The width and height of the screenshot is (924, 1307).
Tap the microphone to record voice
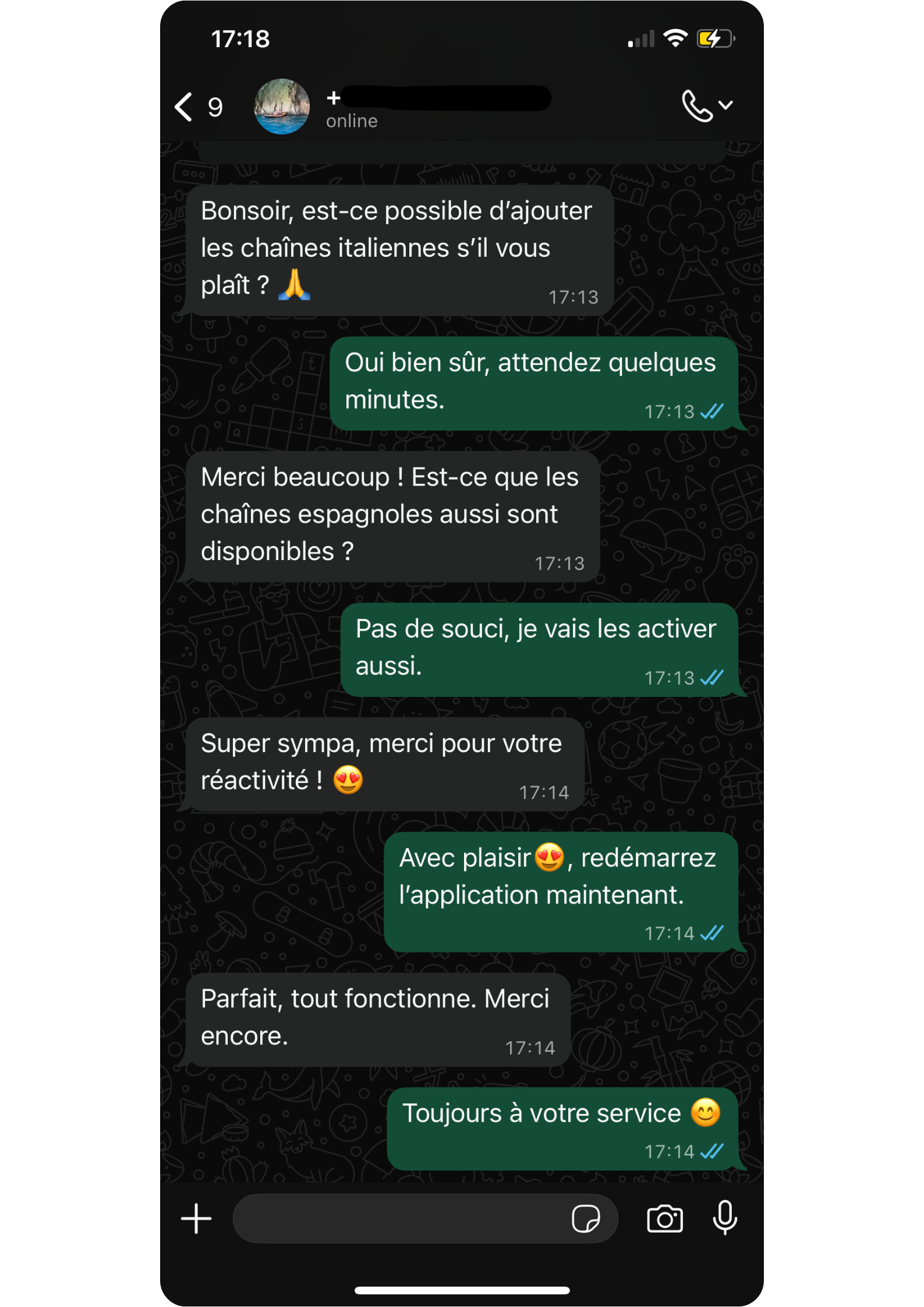pyautogui.click(x=725, y=1217)
